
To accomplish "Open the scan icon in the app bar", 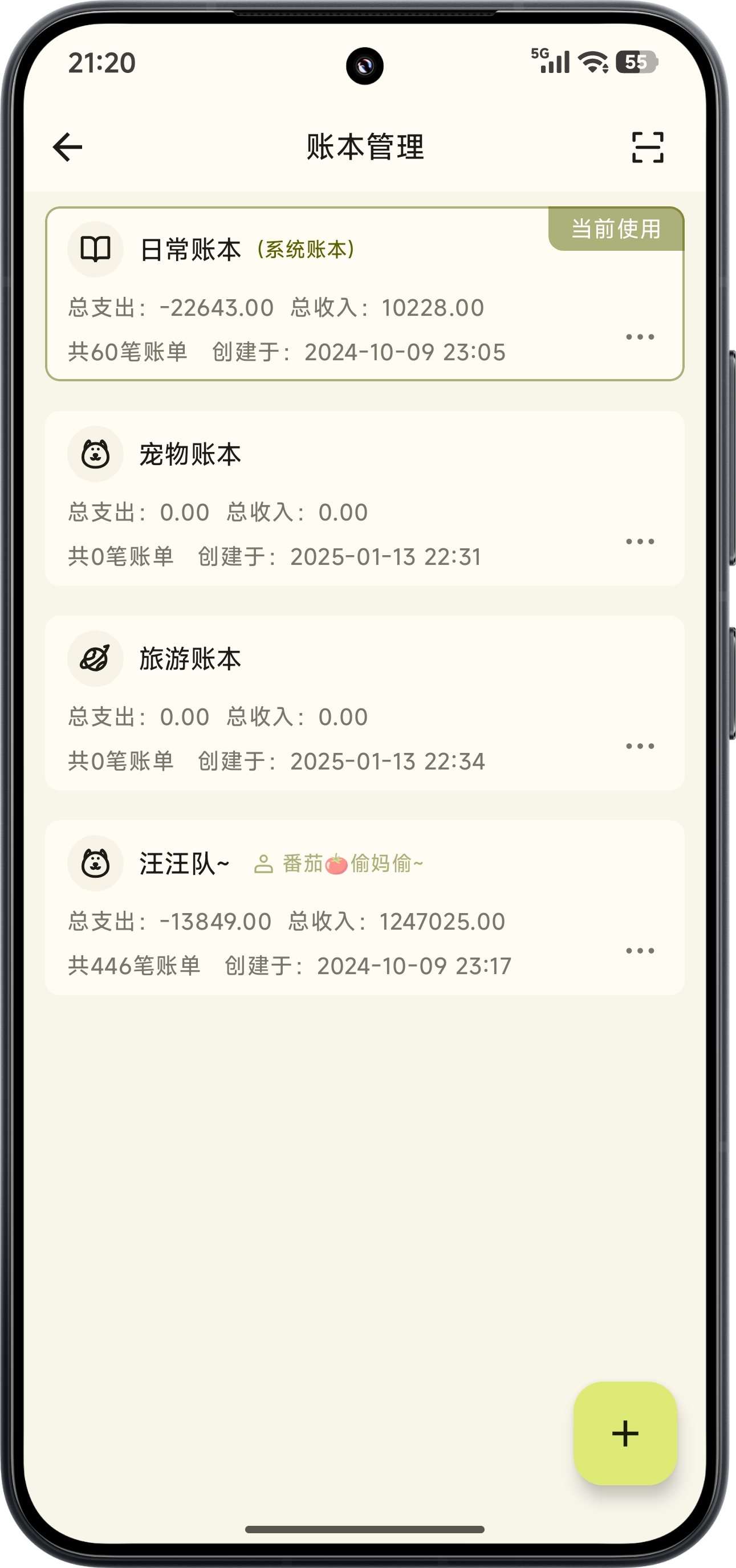I will pos(647,147).
